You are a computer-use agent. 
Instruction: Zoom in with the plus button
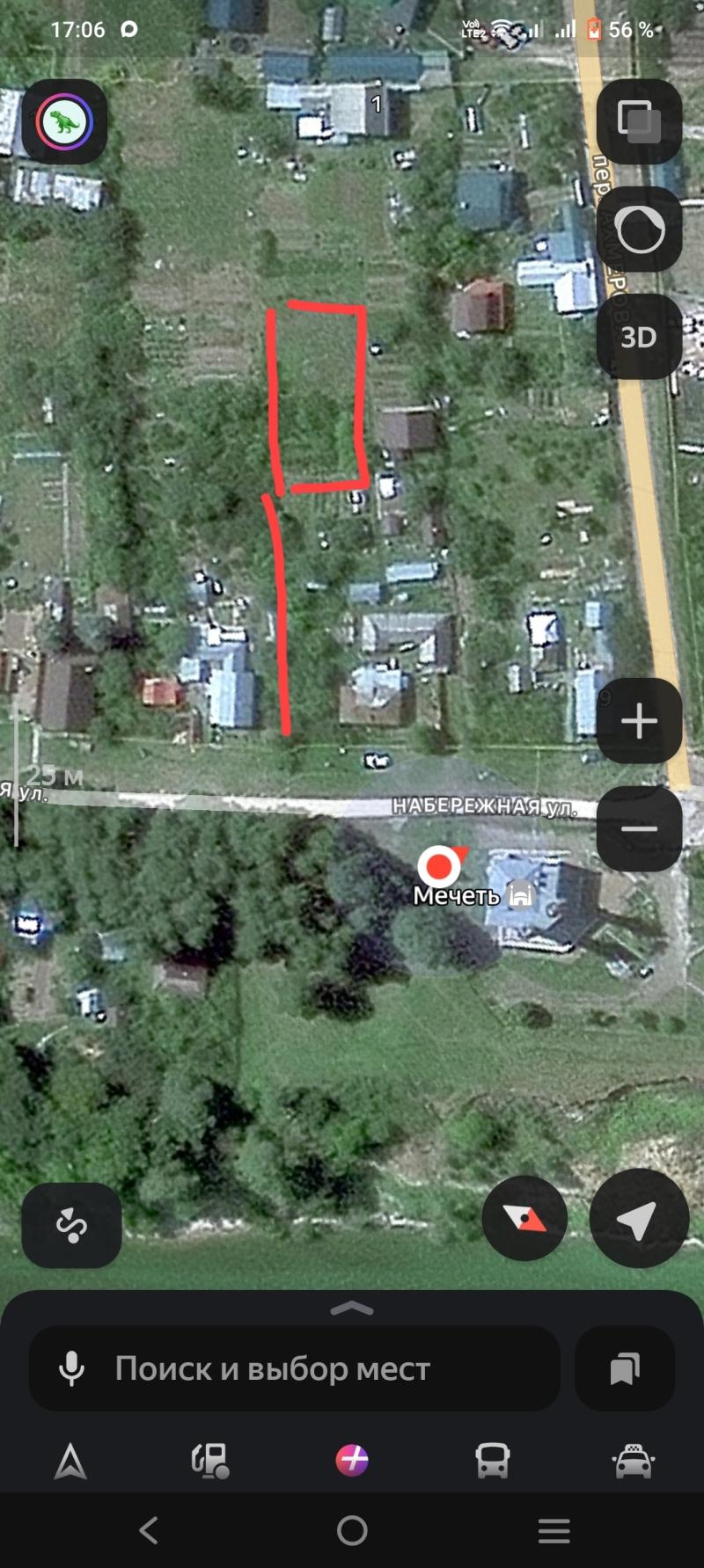click(x=640, y=721)
